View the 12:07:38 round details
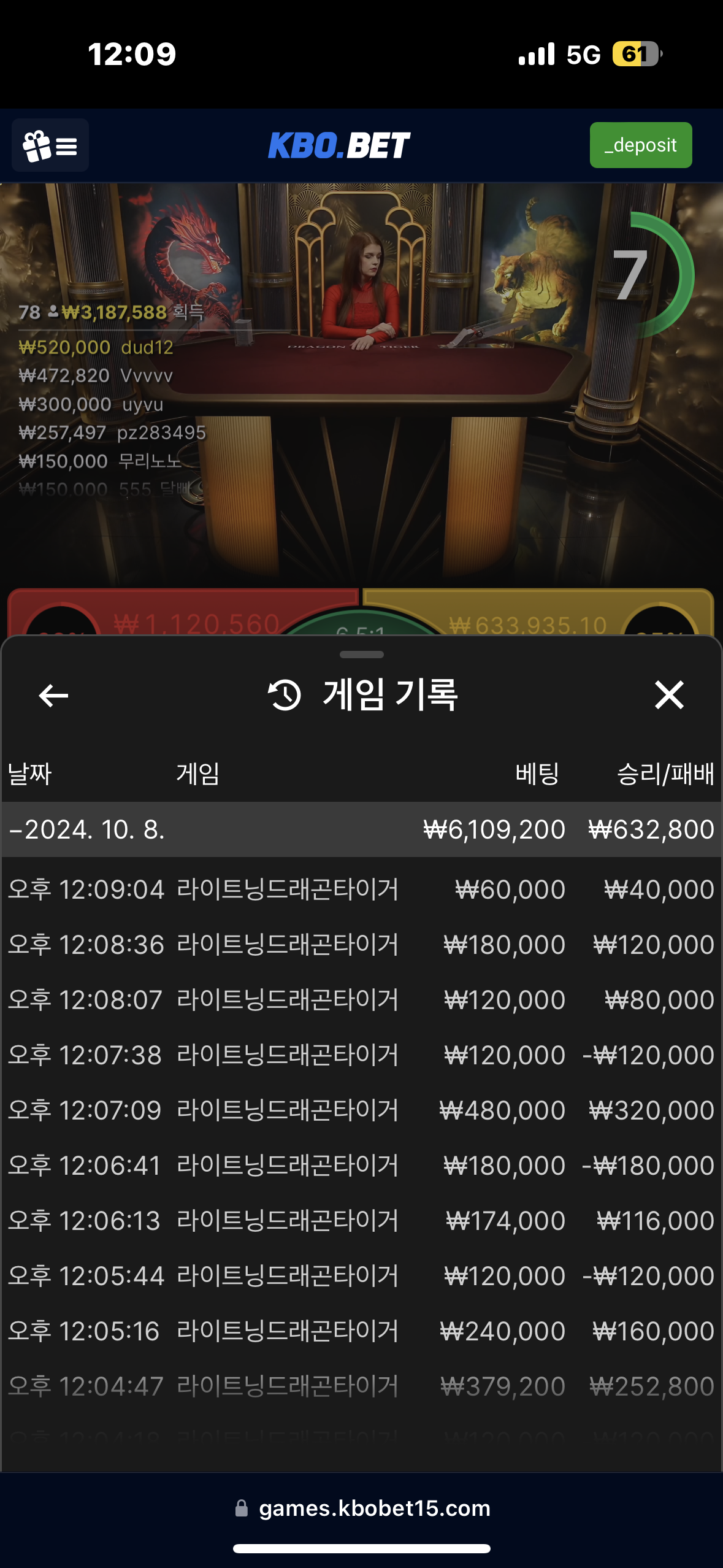Screen dimensions: 723x1568 [x=361, y=1055]
